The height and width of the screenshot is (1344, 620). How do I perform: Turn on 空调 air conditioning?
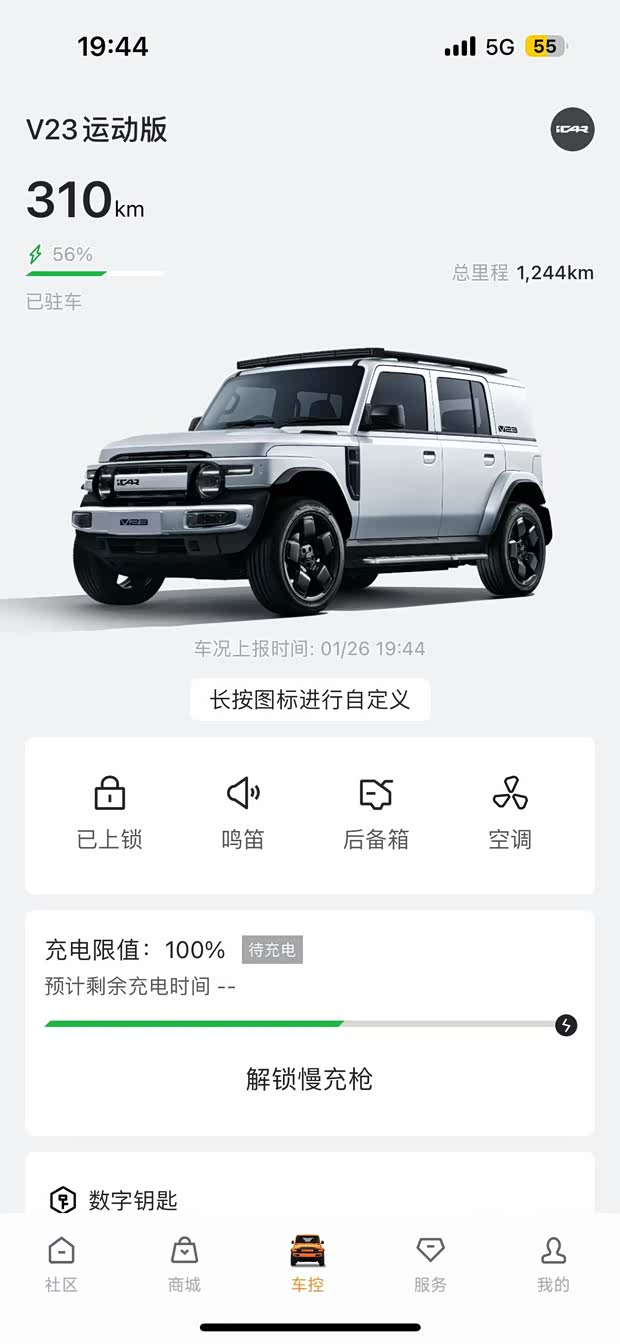510,814
